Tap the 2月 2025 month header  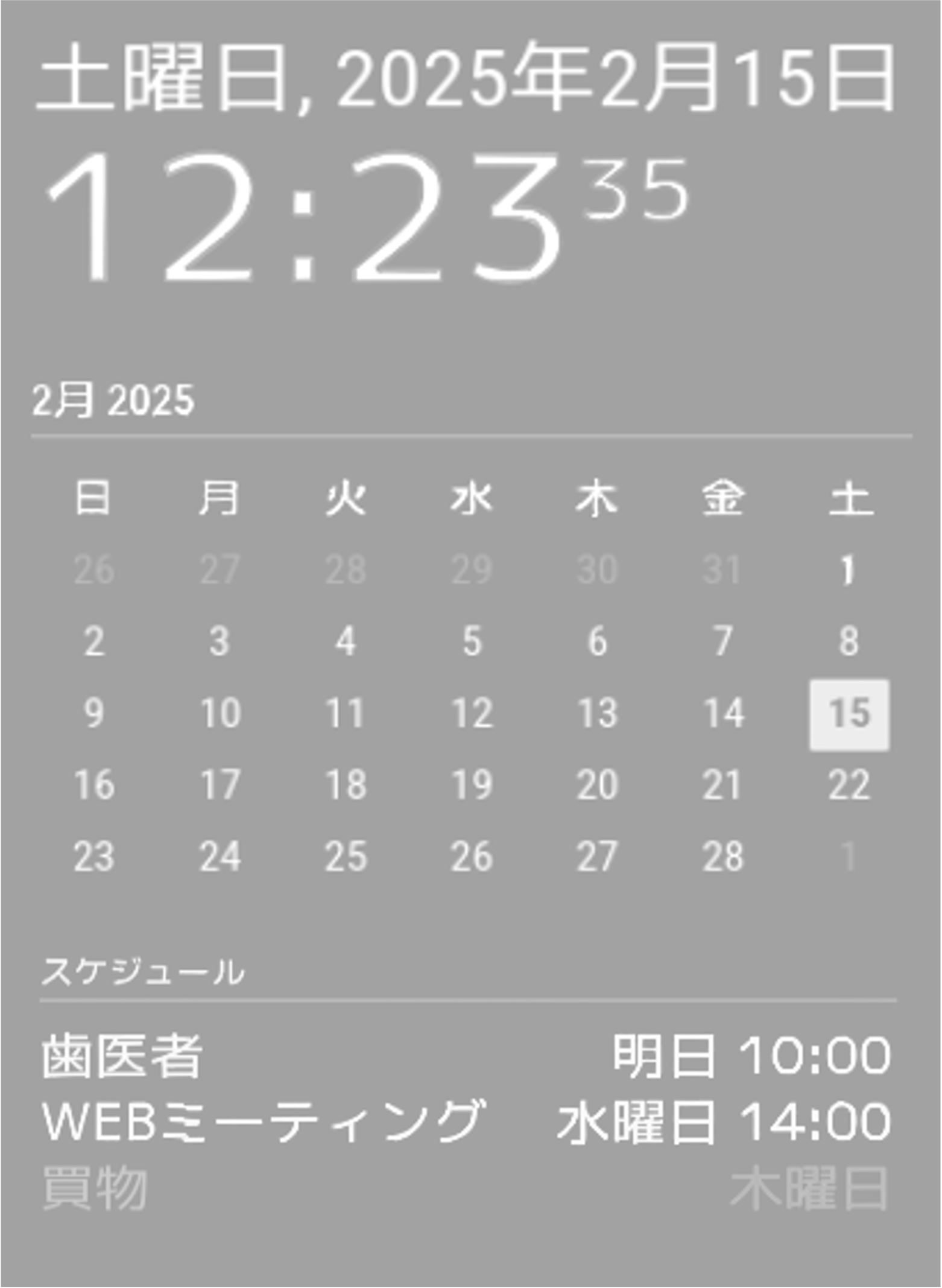113,400
